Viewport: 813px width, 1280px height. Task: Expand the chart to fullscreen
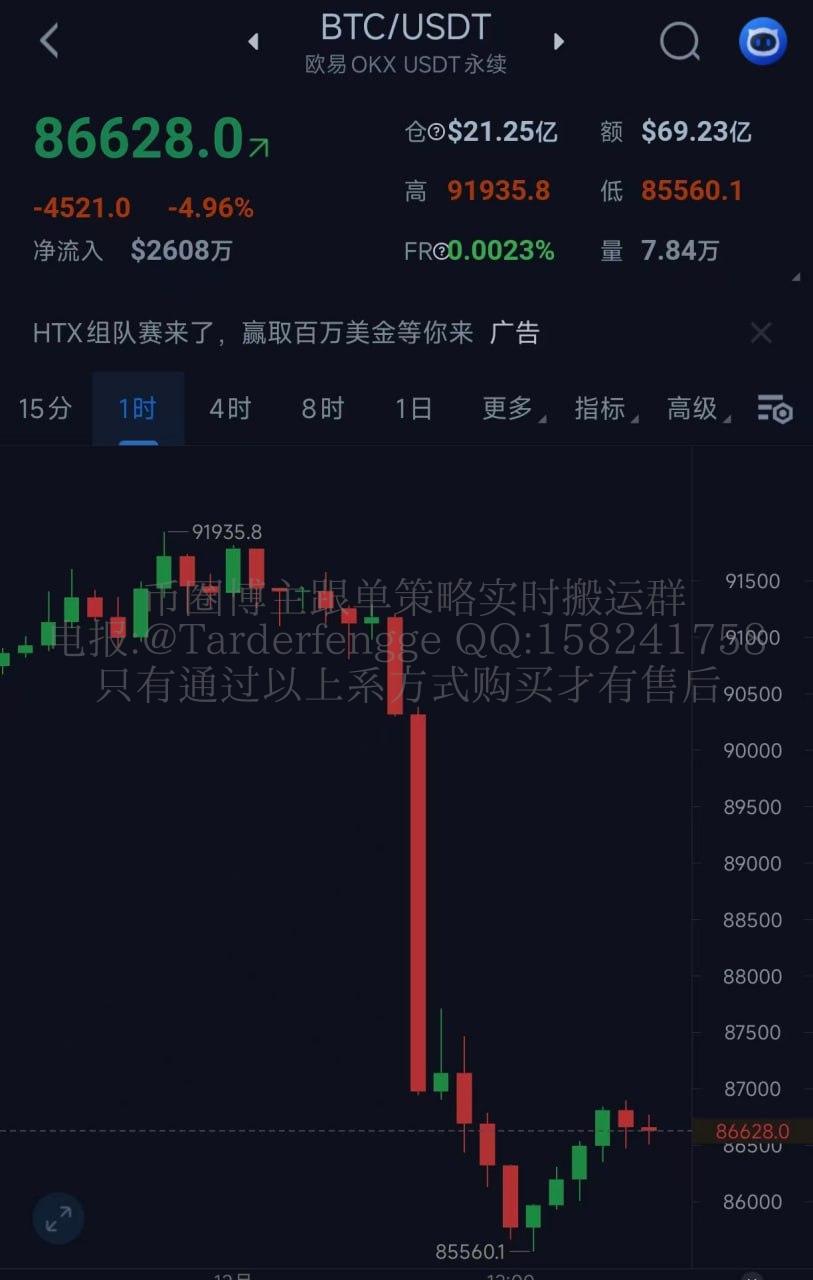click(58, 1218)
